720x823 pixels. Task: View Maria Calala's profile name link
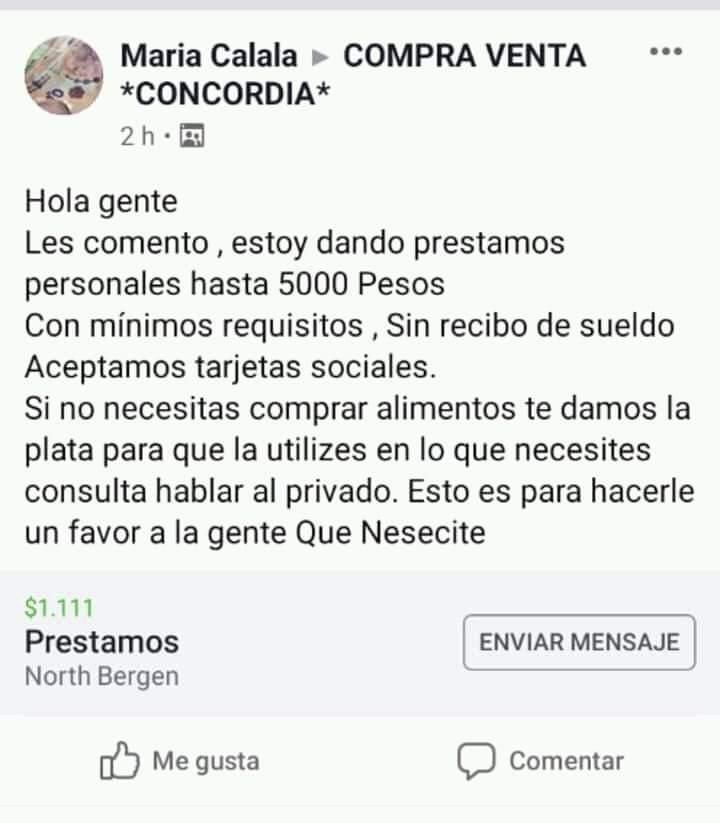click(209, 56)
